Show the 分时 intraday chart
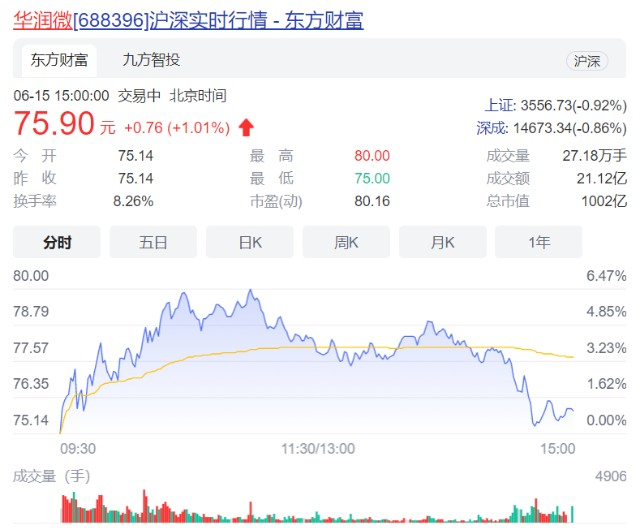The width and height of the screenshot is (640, 530). [x=57, y=242]
